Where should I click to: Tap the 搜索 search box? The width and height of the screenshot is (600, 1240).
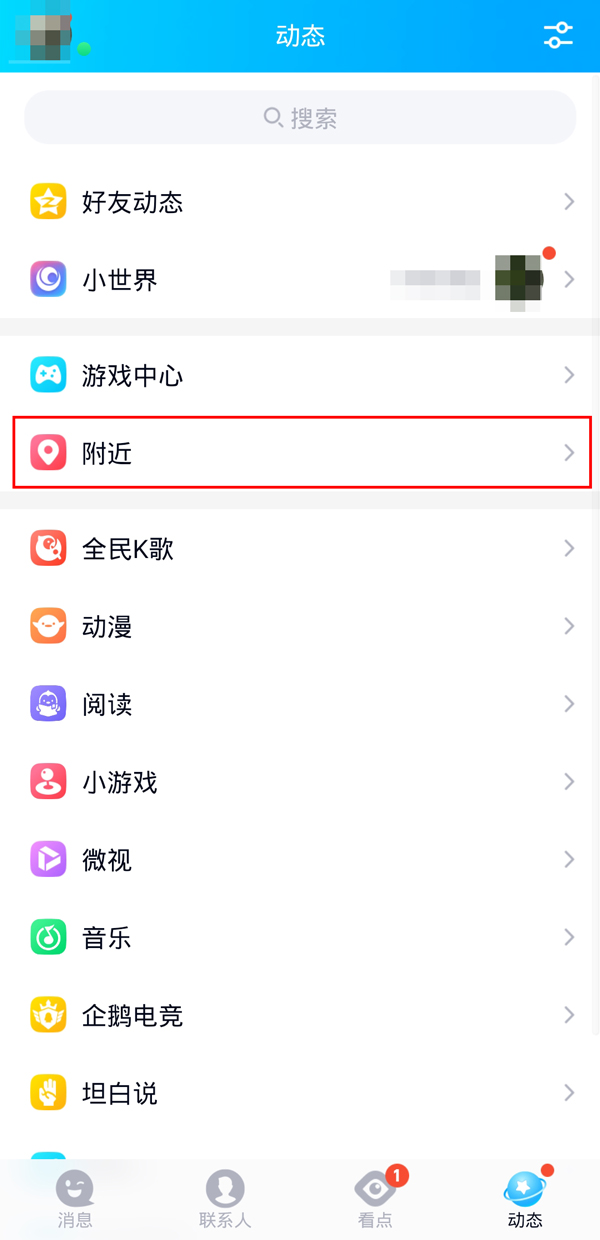pos(300,118)
